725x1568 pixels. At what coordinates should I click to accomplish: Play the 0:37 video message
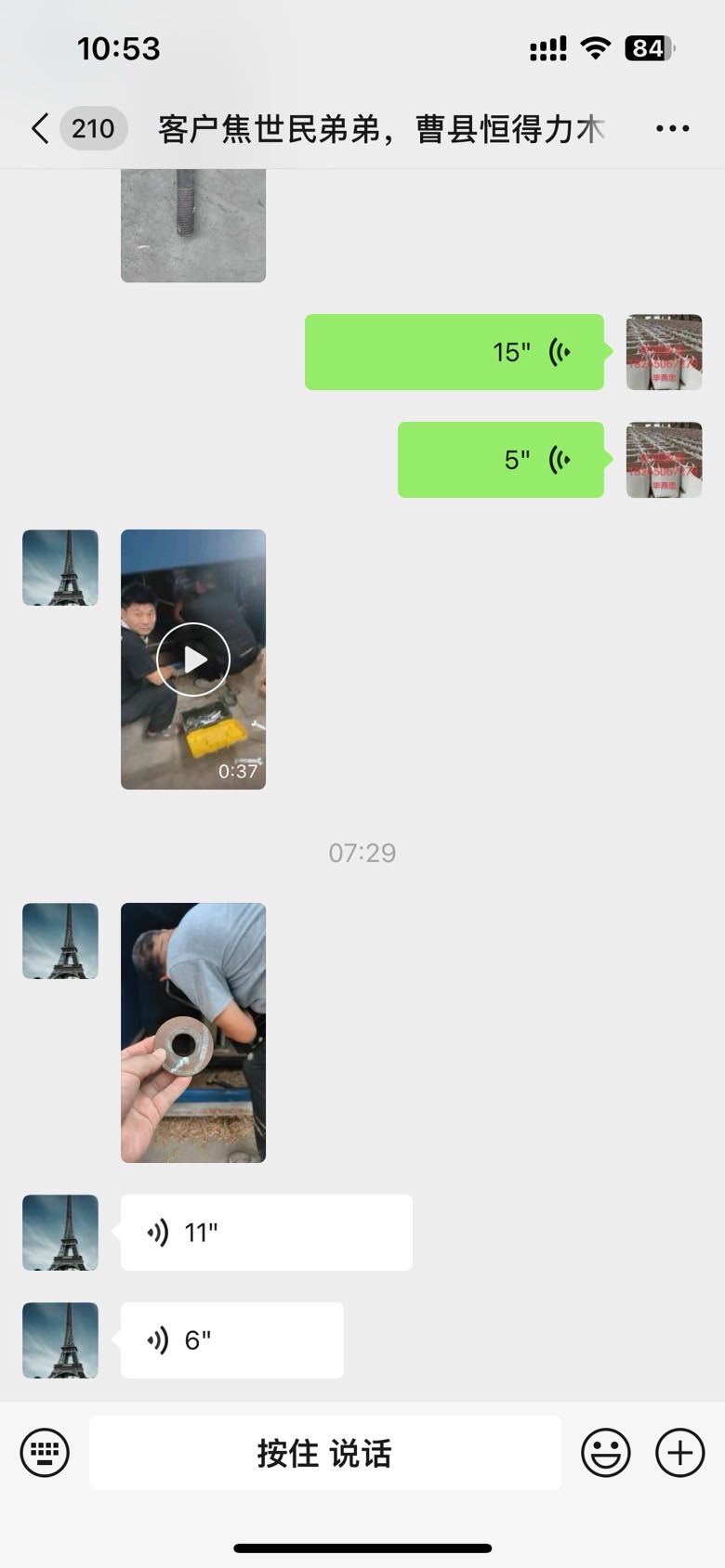tap(193, 660)
